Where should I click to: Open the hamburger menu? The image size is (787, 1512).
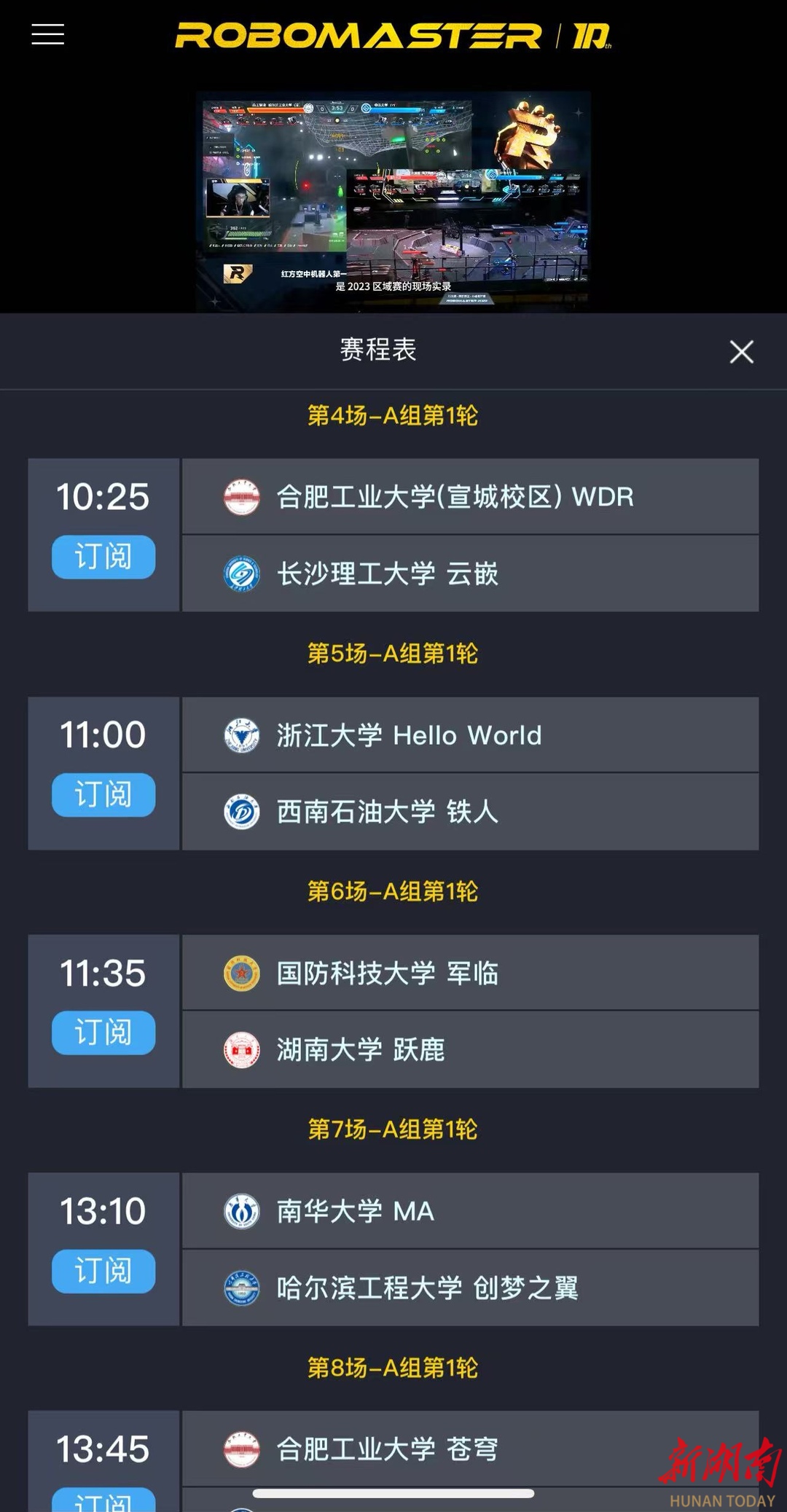click(48, 34)
